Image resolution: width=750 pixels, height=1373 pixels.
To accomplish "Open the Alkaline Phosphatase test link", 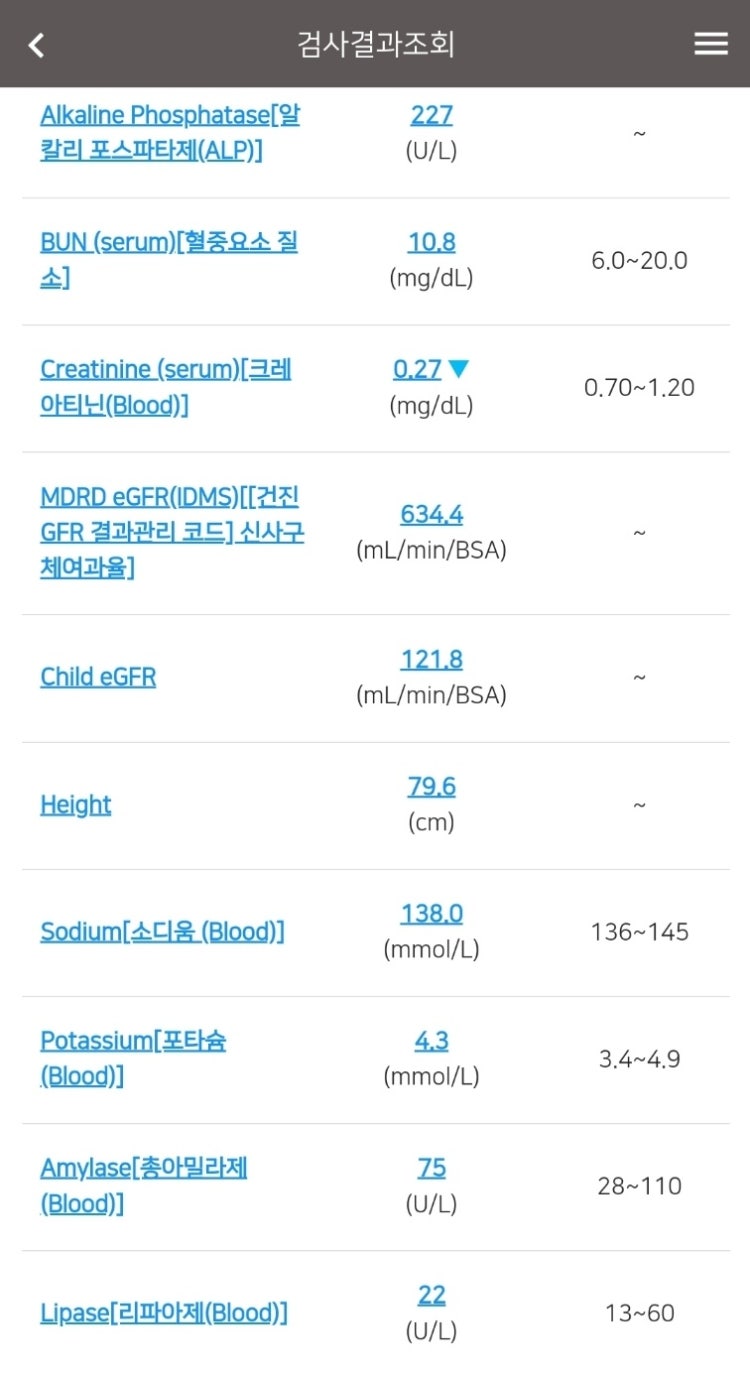I will tap(169, 134).
